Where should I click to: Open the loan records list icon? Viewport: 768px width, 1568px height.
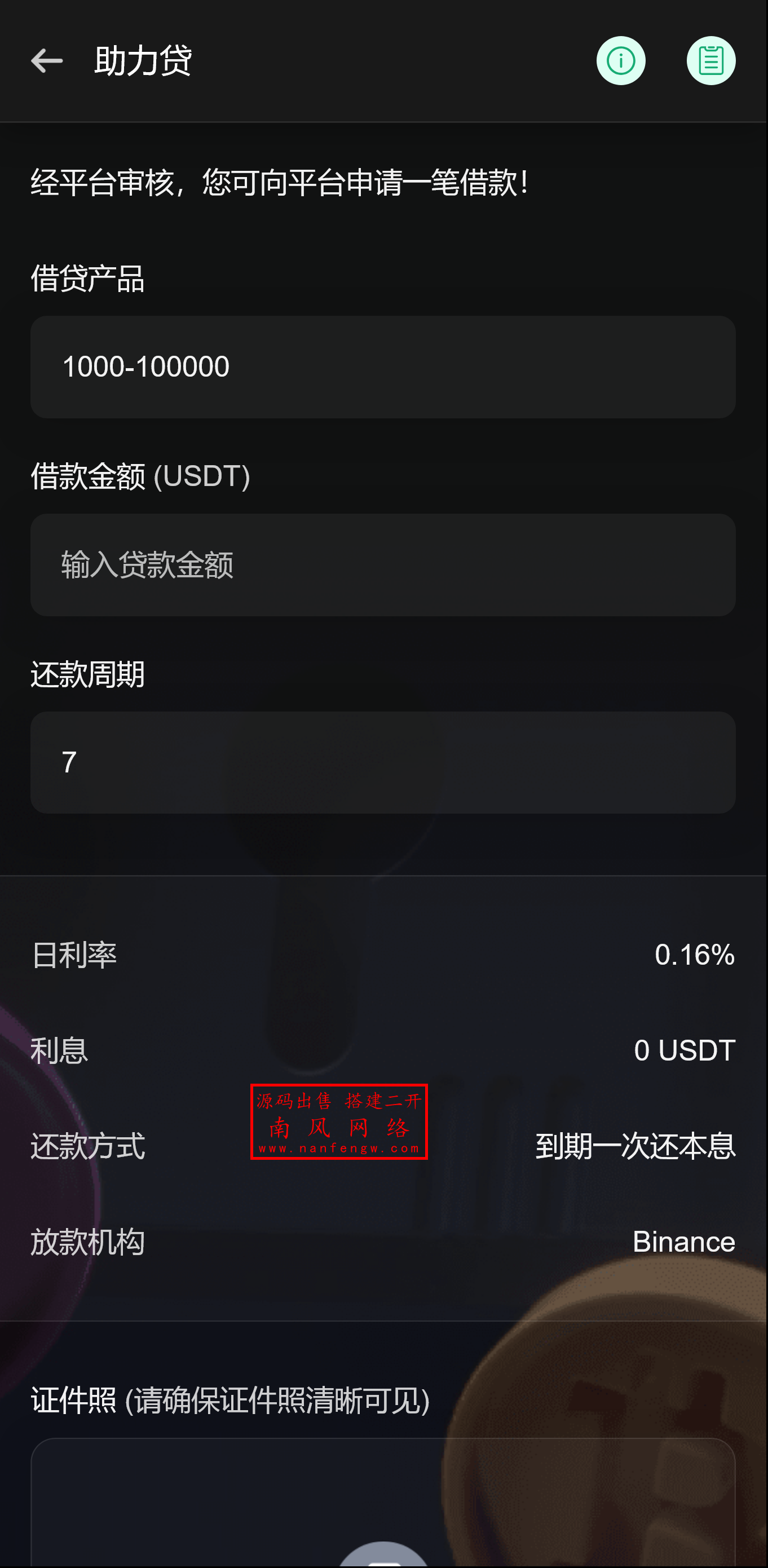(x=710, y=61)
